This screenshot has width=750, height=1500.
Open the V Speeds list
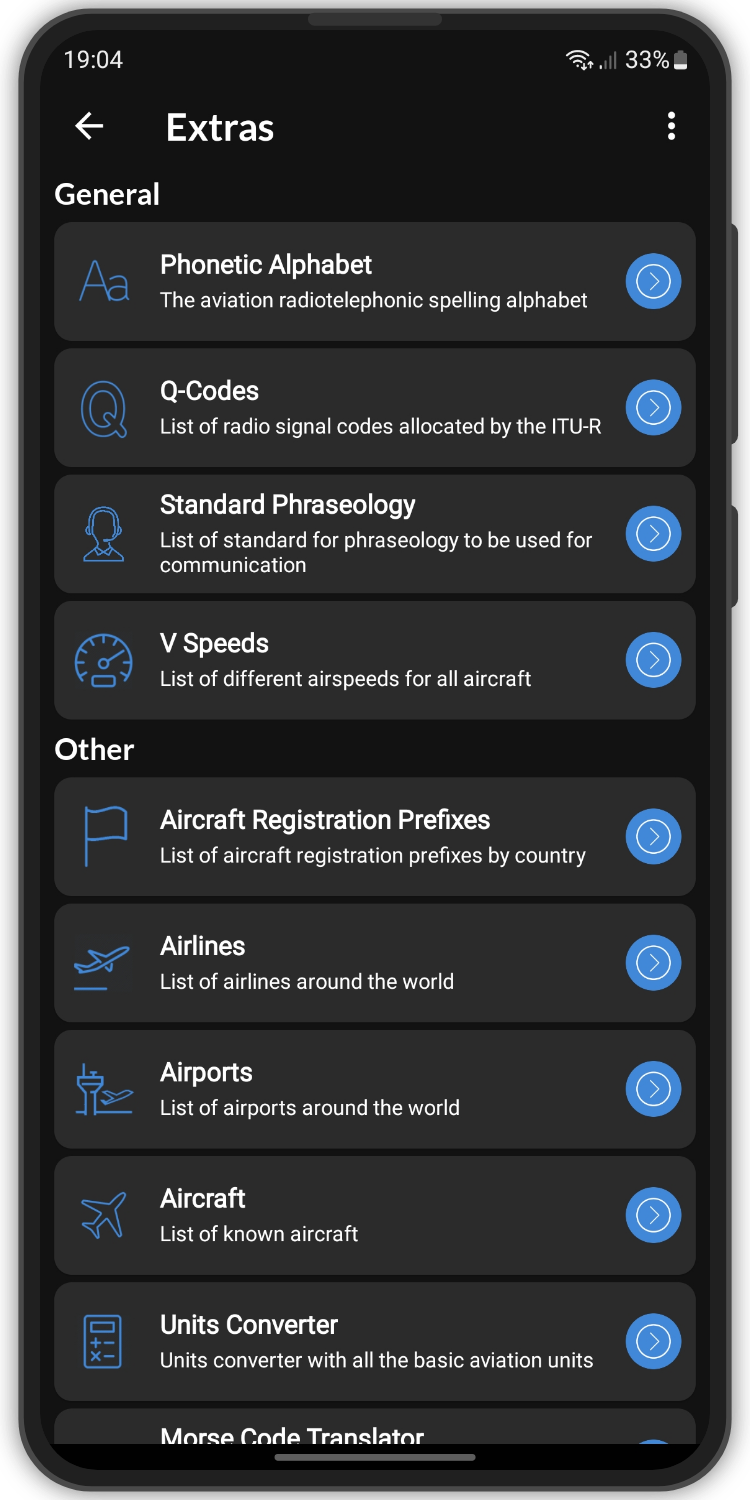coord(374,660)
